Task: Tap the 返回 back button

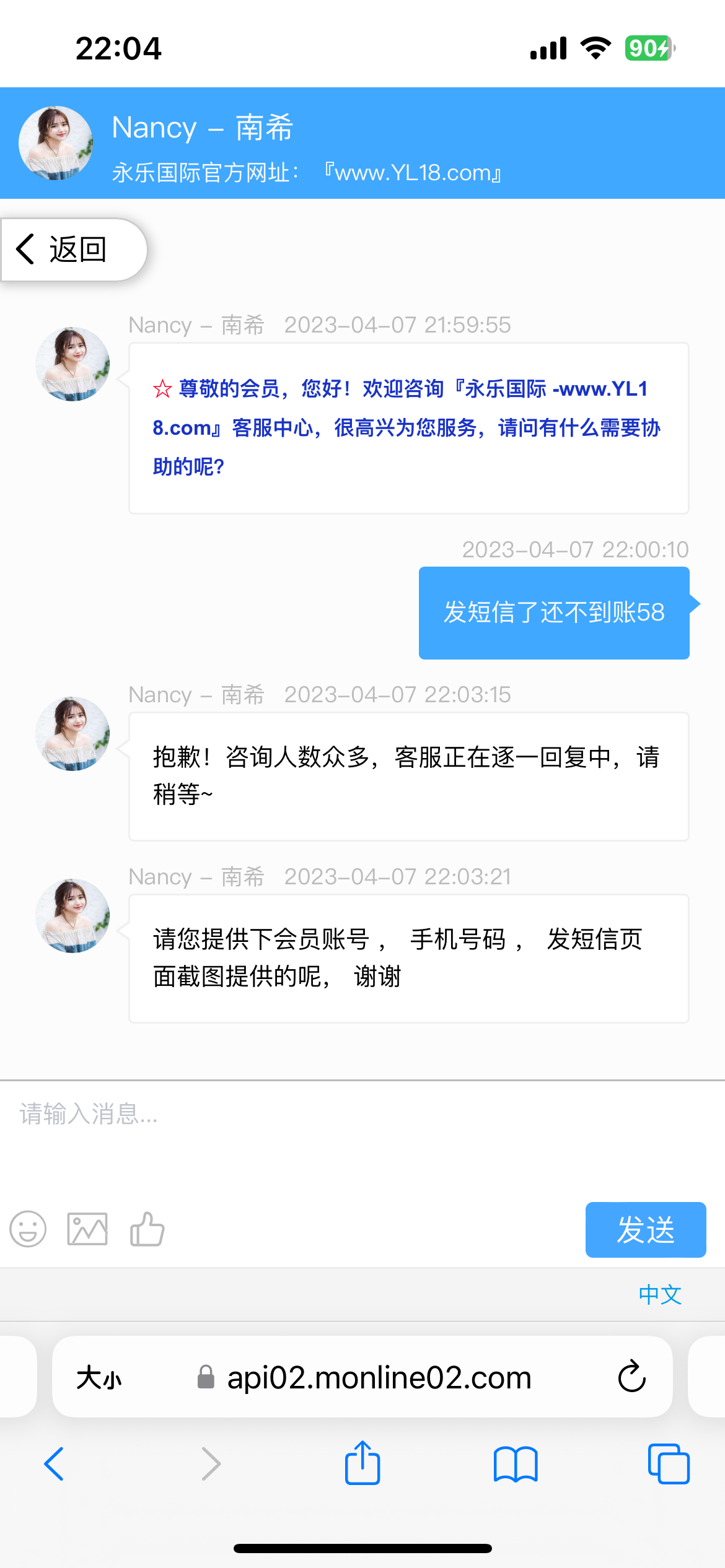Action: (74, 250)
